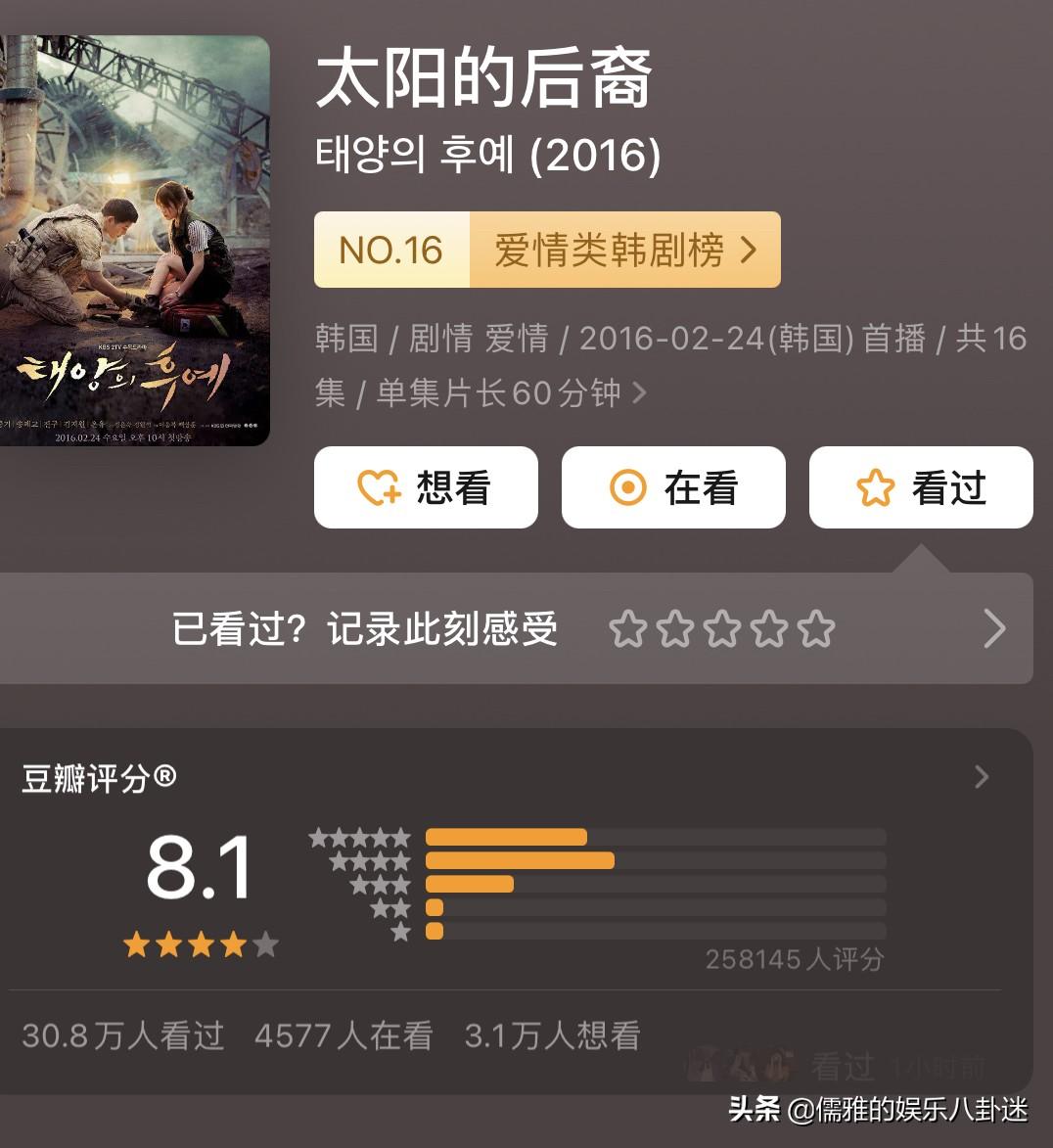The width and height of the screenshot is (1053, 1148).
Task: Mark the drama as 想看
Action: pos(426,487)
